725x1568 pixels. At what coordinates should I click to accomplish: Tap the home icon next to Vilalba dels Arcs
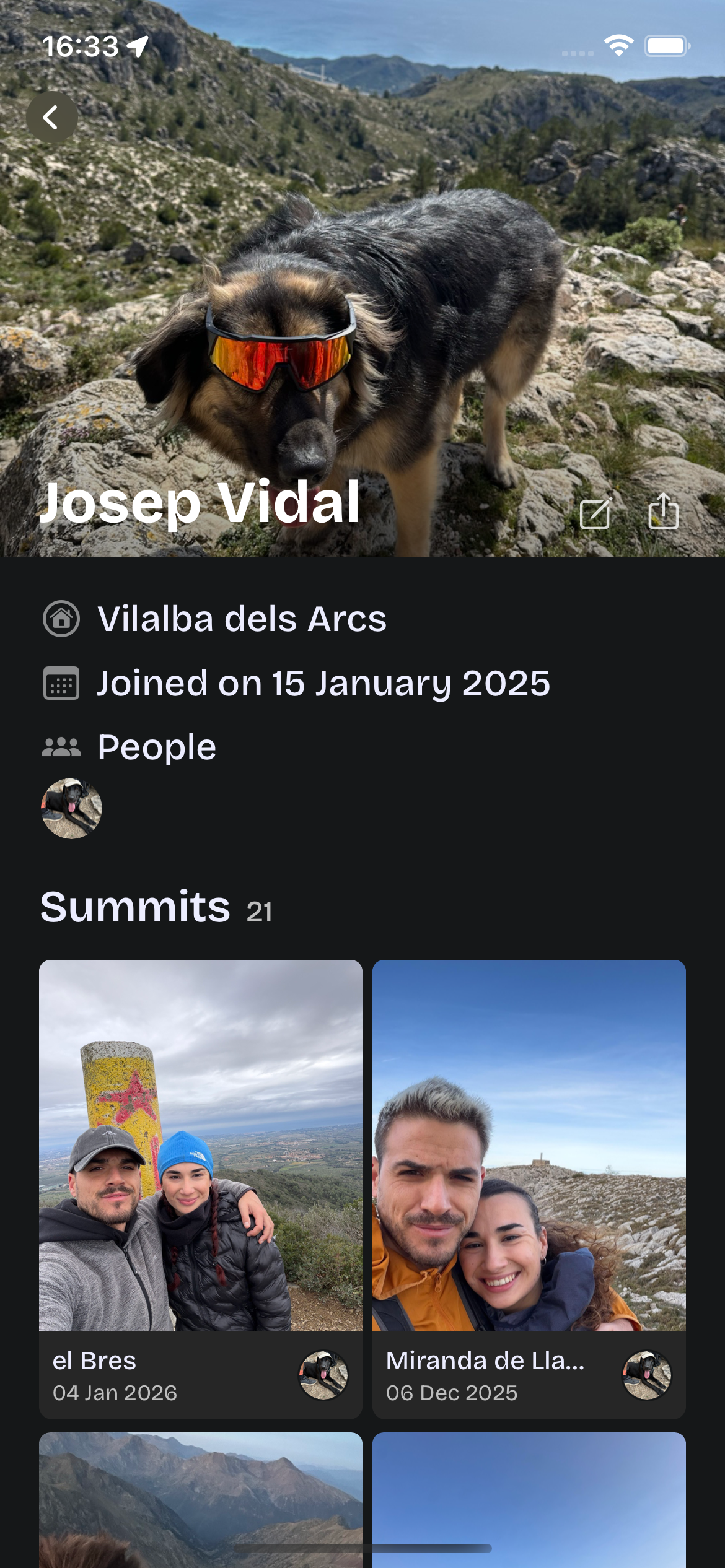pos(61,617)
